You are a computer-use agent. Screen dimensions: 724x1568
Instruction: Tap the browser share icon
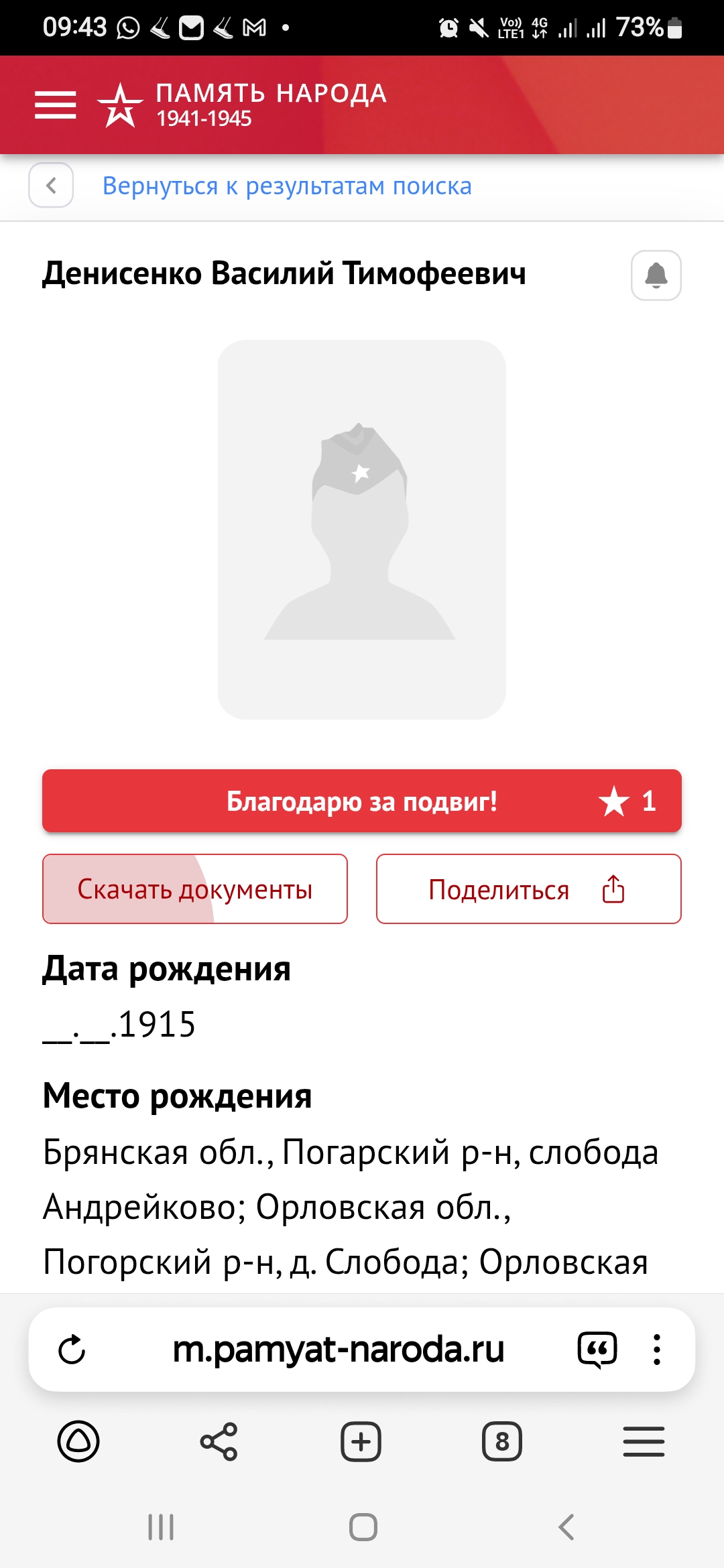[219, 1441]
